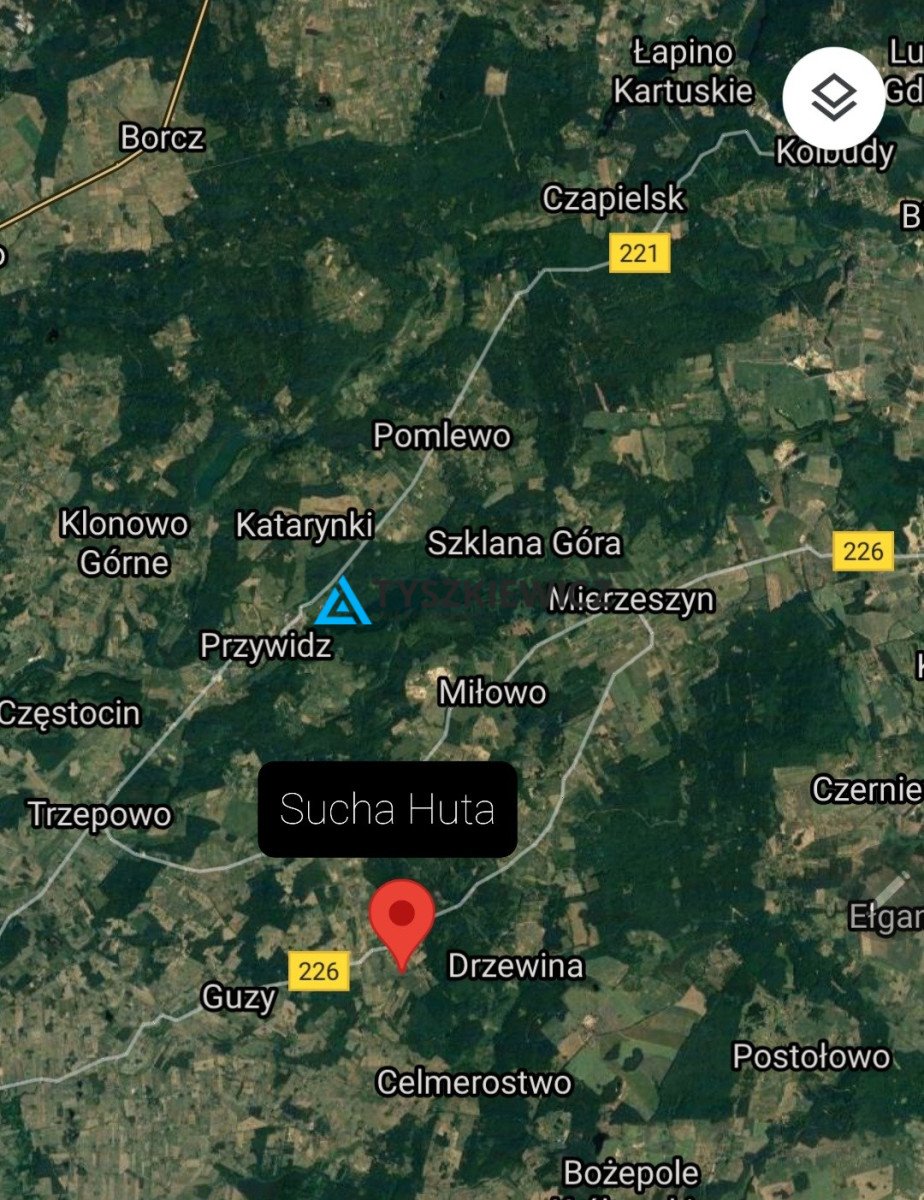Click the blue triangle emblem near Przywidz
The image size is (924, 1200).
(341, 601)
